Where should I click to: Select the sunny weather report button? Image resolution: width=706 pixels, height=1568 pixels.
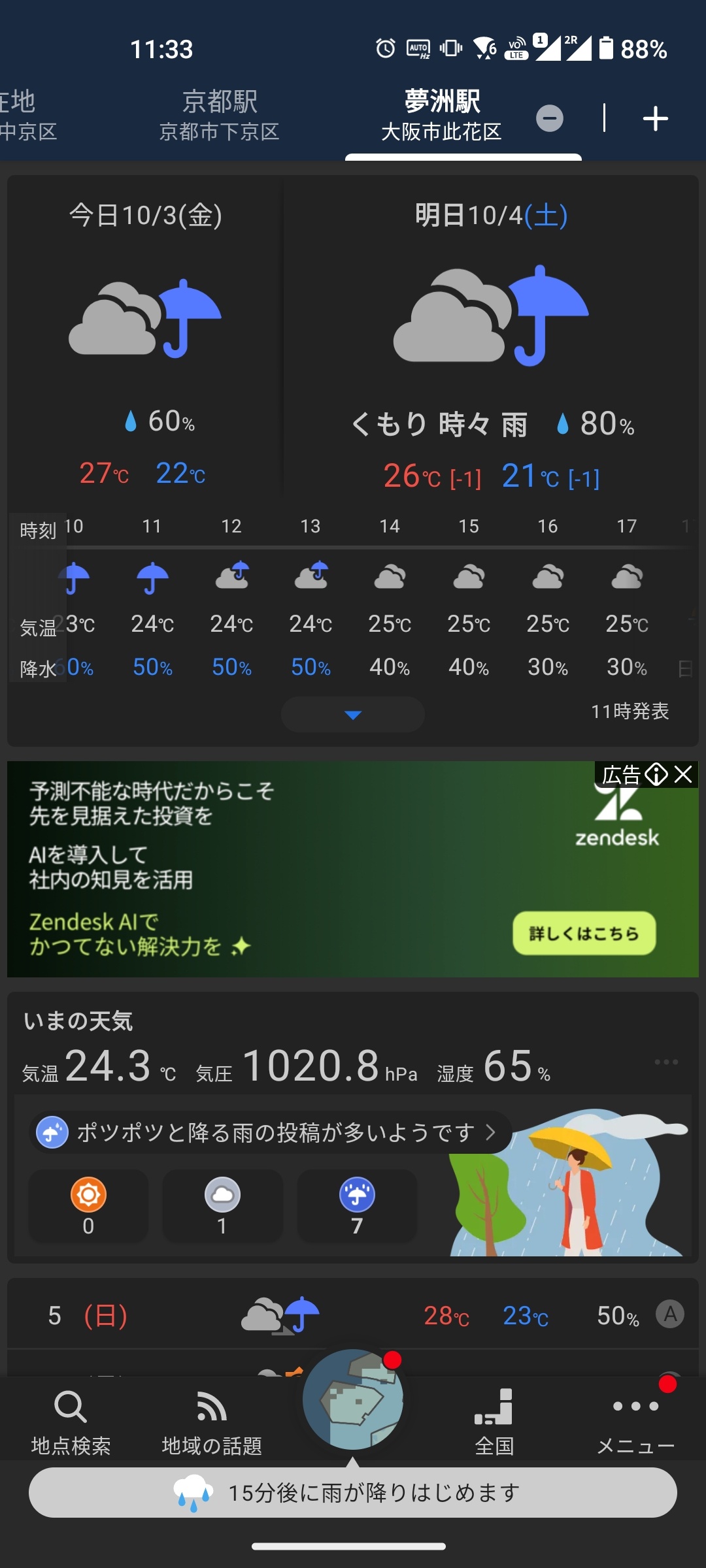pyautogui.click(x=89, y=1206)
